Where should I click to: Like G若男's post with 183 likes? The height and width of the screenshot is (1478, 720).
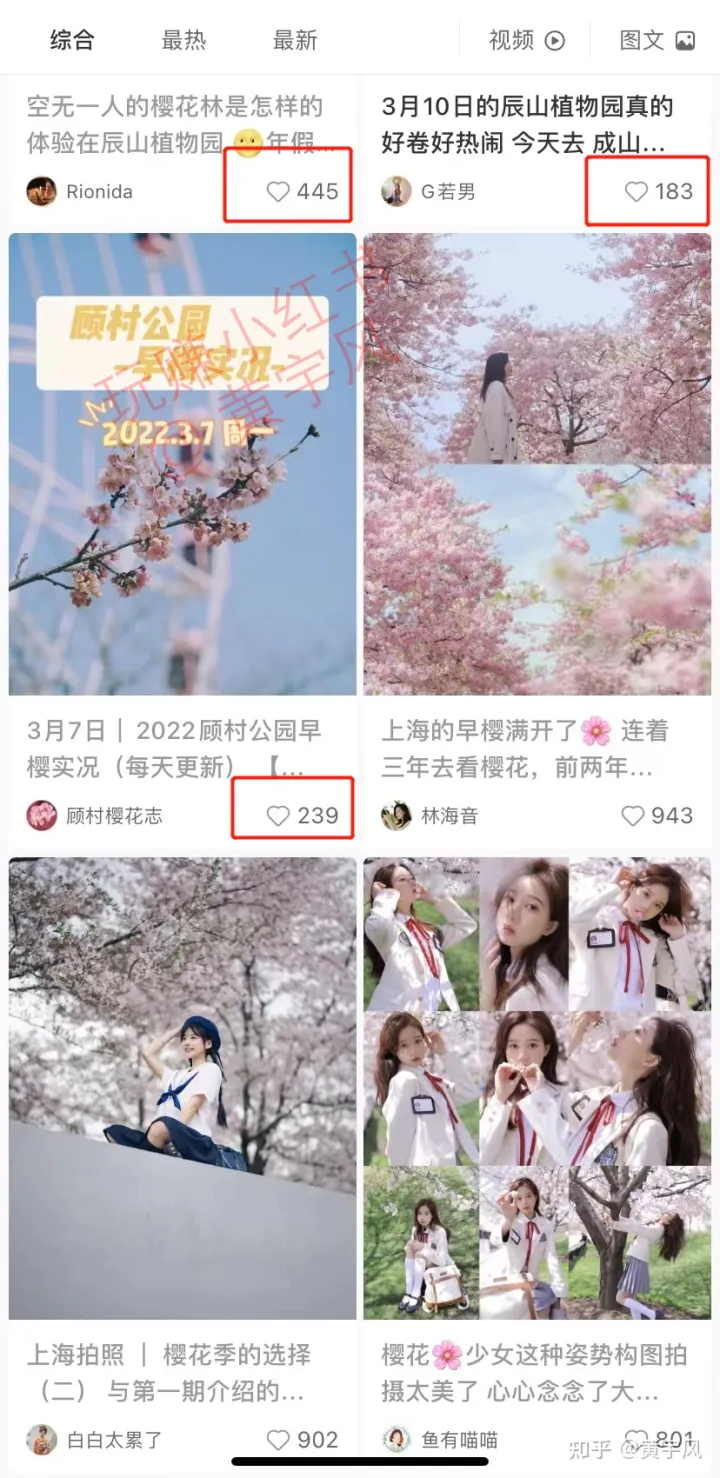(636, 191)
